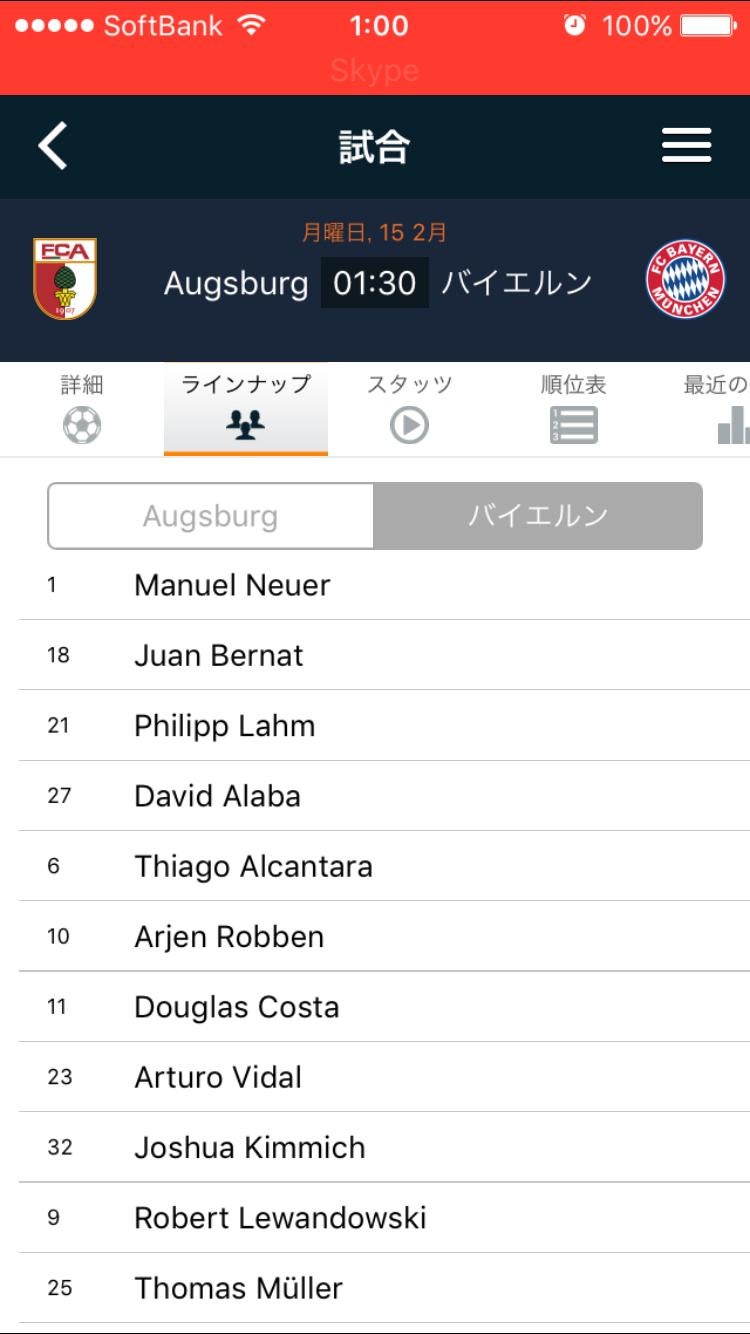Viewport: 750px width, 1334px height.
Task: View the 順位表 tab
Action: [573, 408]
